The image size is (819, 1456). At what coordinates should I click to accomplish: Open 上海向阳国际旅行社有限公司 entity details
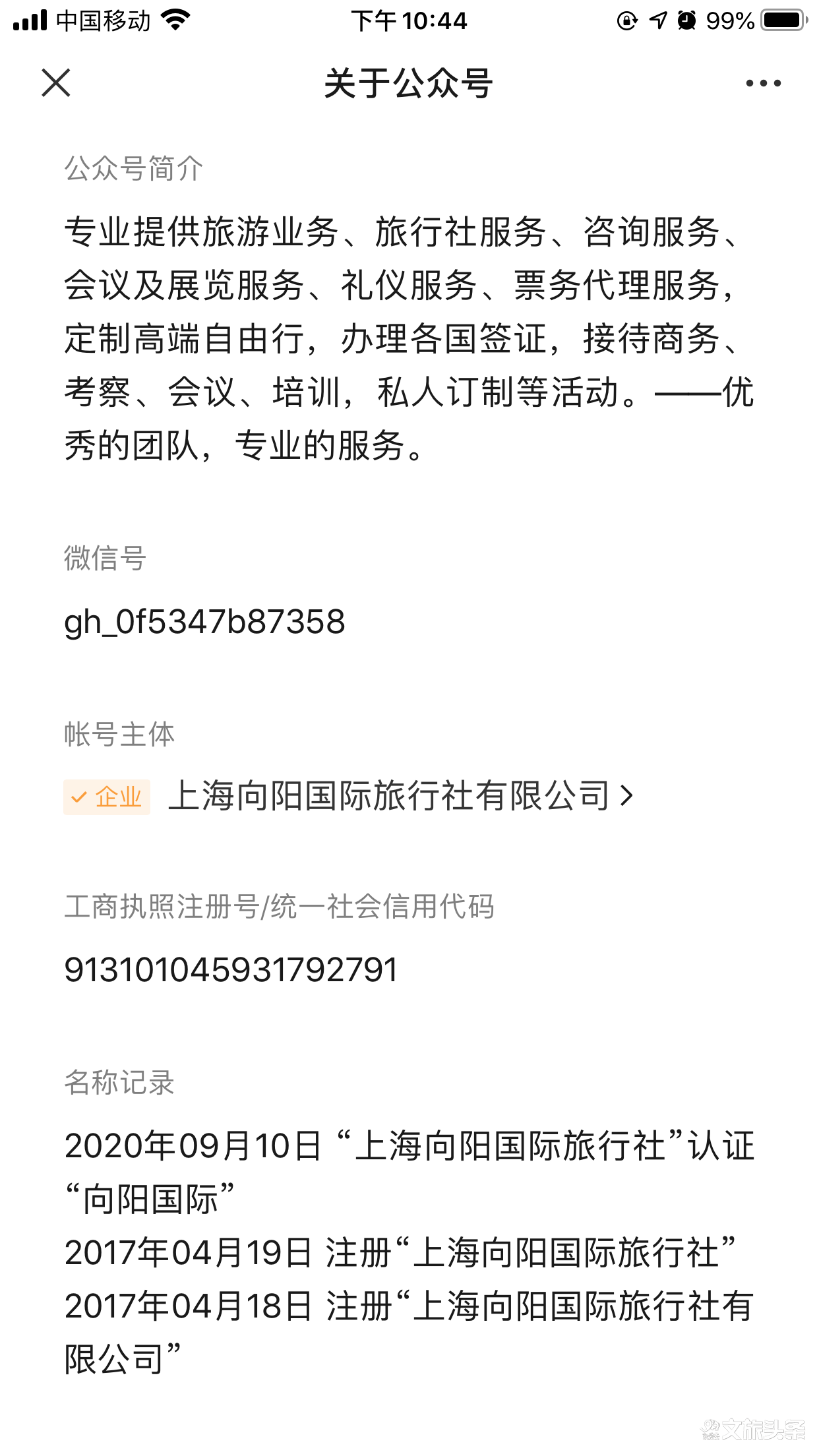349,796
